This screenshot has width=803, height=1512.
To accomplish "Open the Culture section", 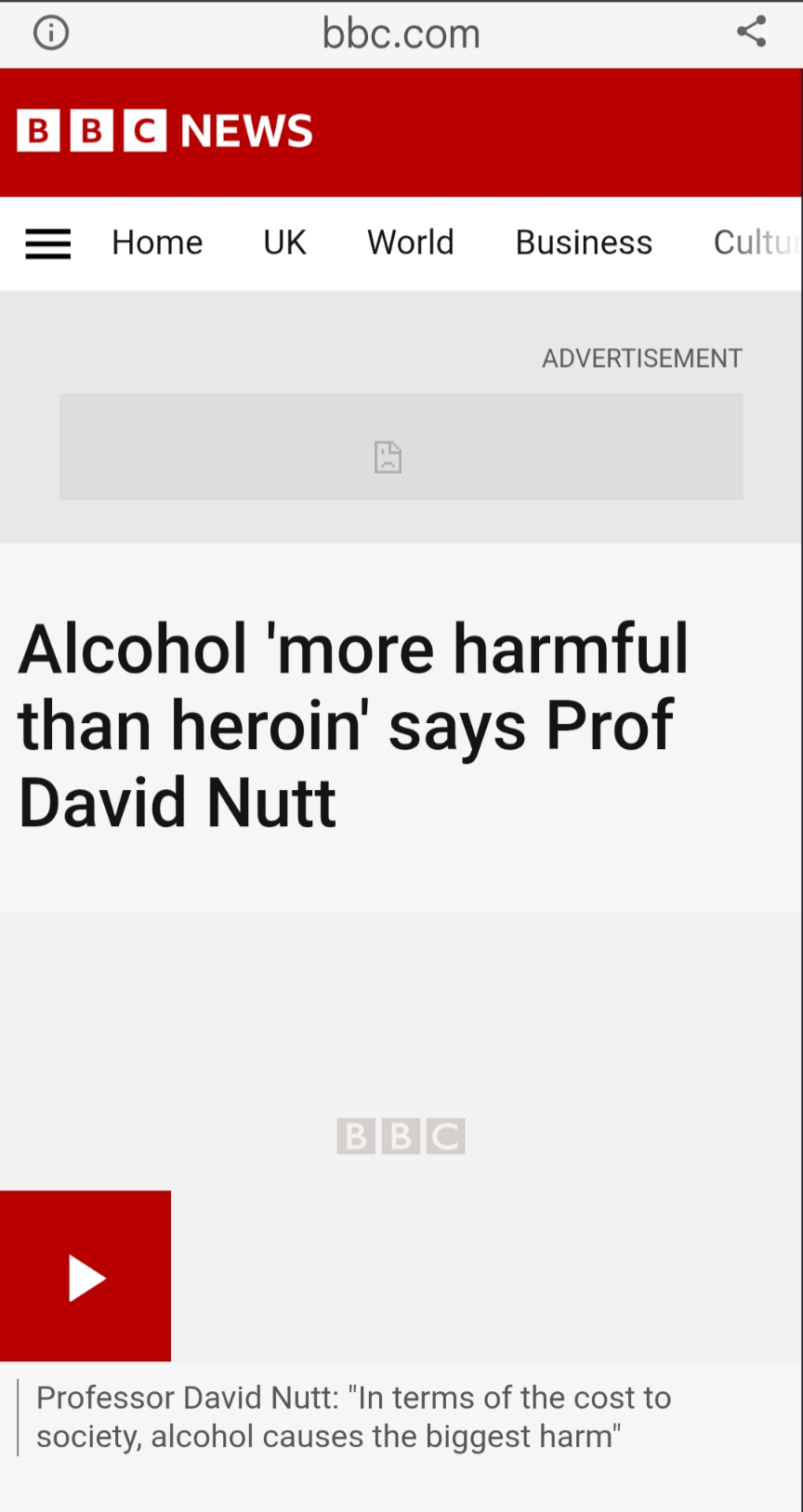I will click(x=755, y=243).
